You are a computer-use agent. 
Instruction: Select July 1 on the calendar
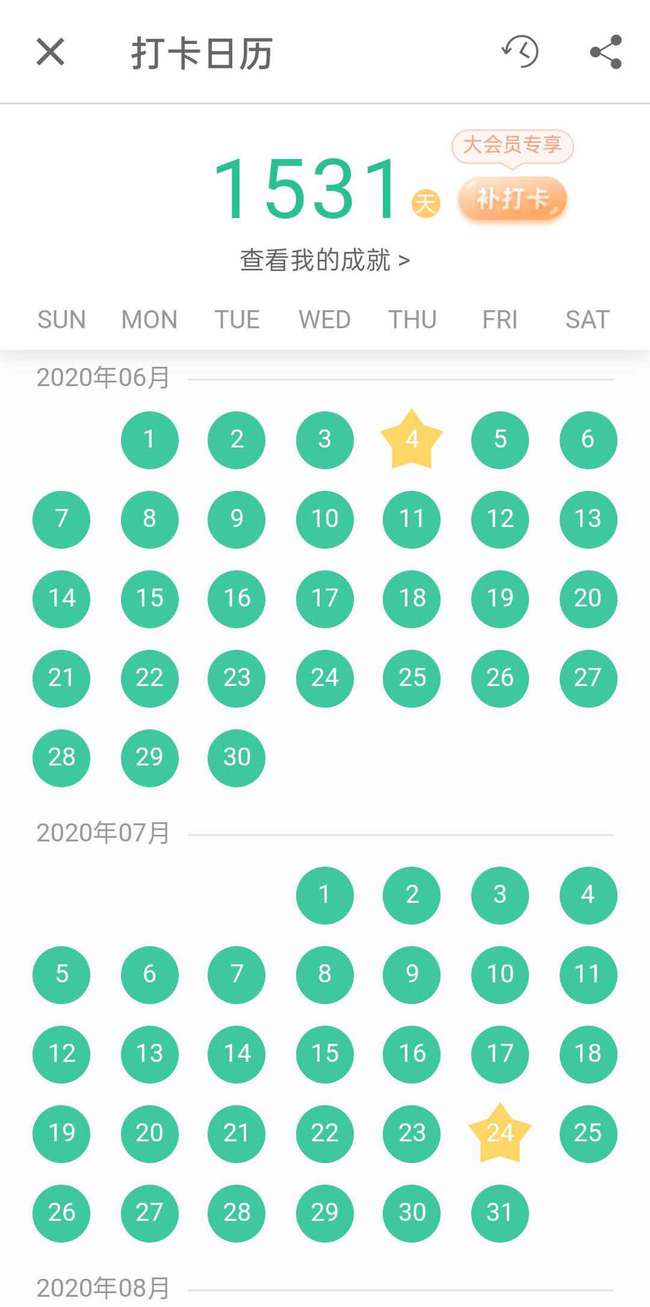[x=324, y=895]
